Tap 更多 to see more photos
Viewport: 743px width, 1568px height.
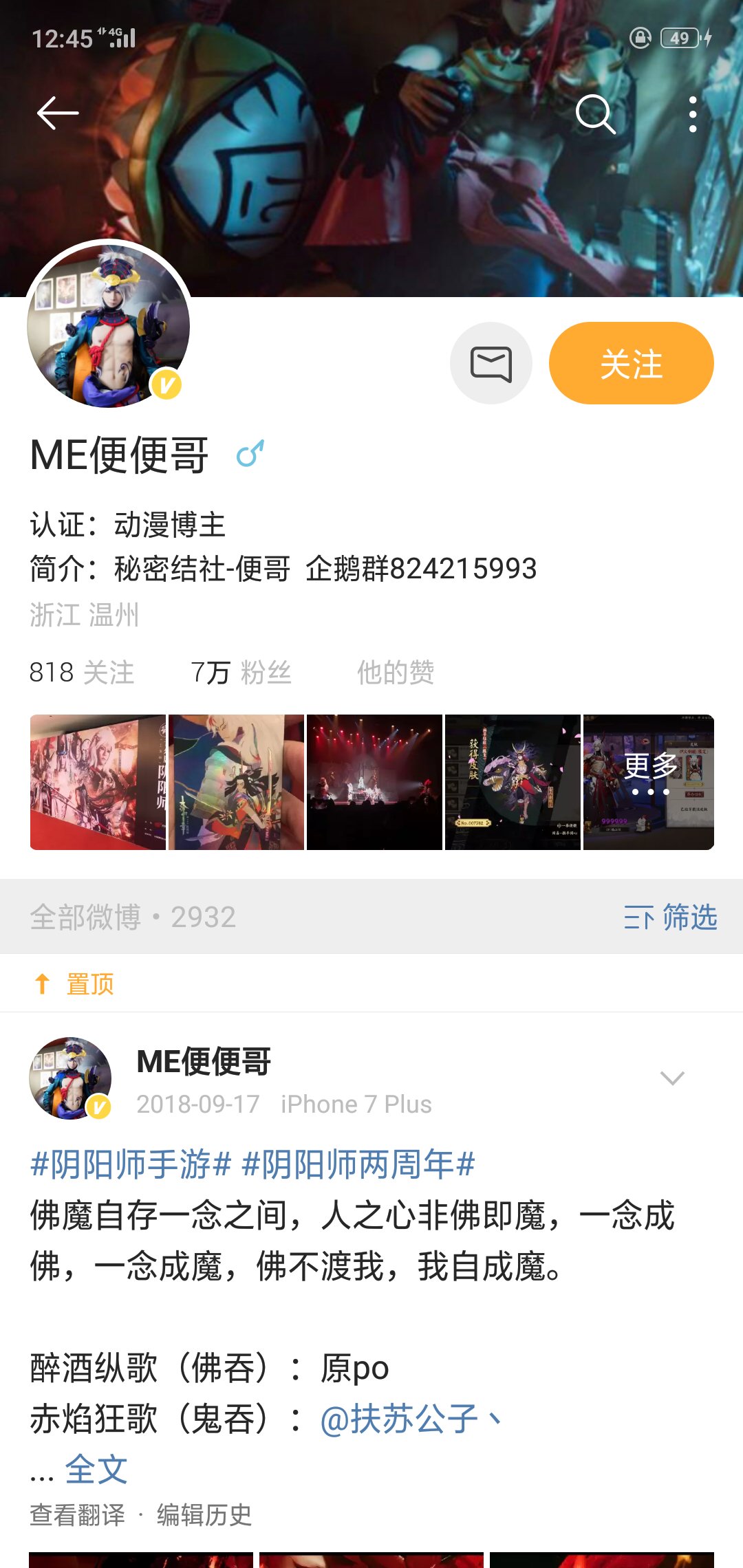[649, 782]
